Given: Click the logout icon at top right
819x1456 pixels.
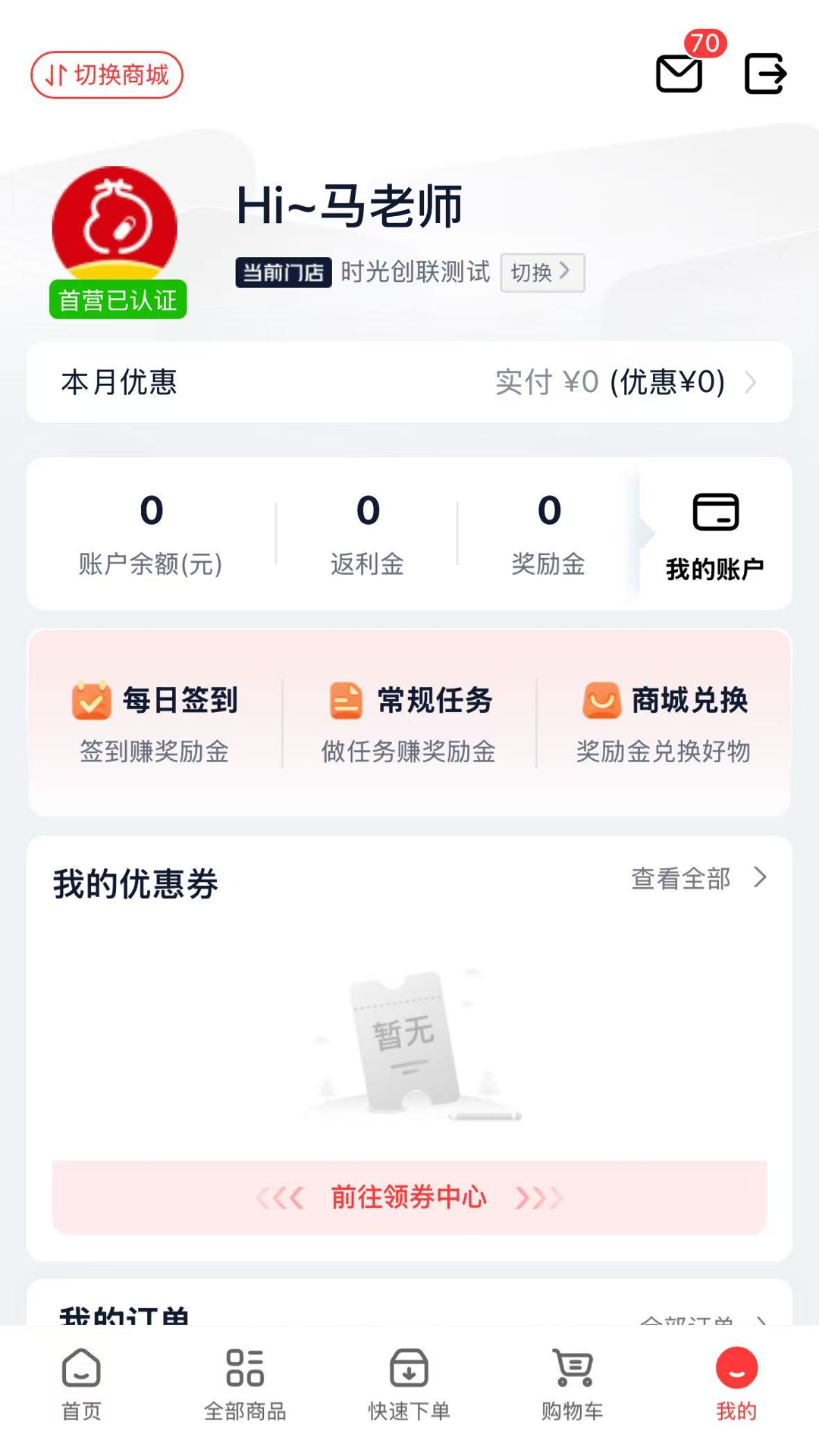Looking at the screenshot, I should (x=765, y=74).
